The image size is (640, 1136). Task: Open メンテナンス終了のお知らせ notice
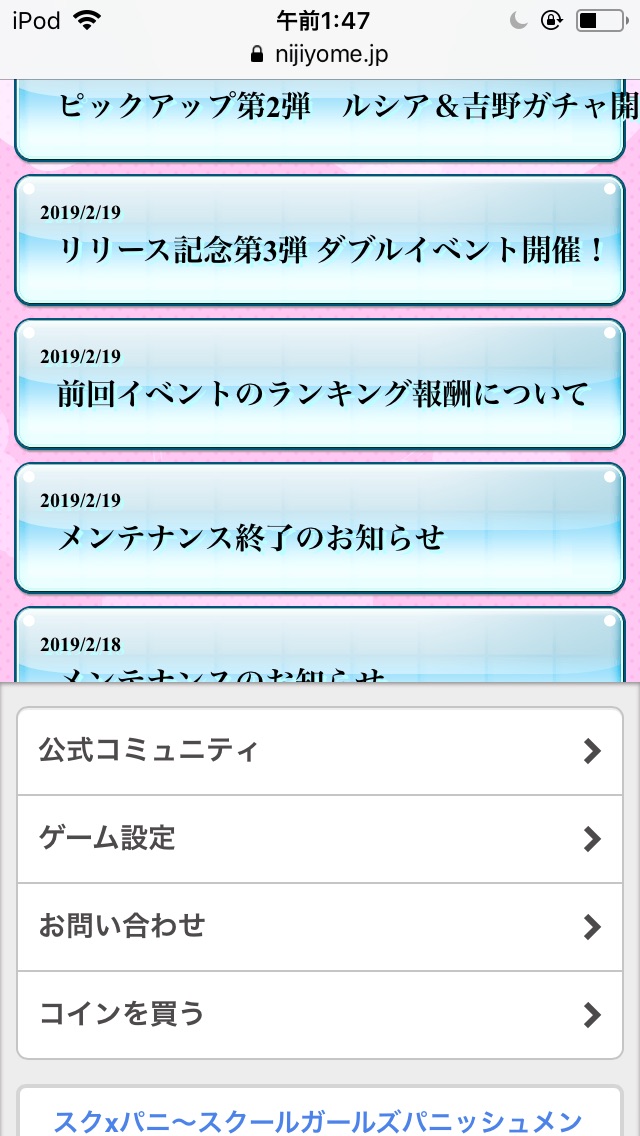[320, 528]
